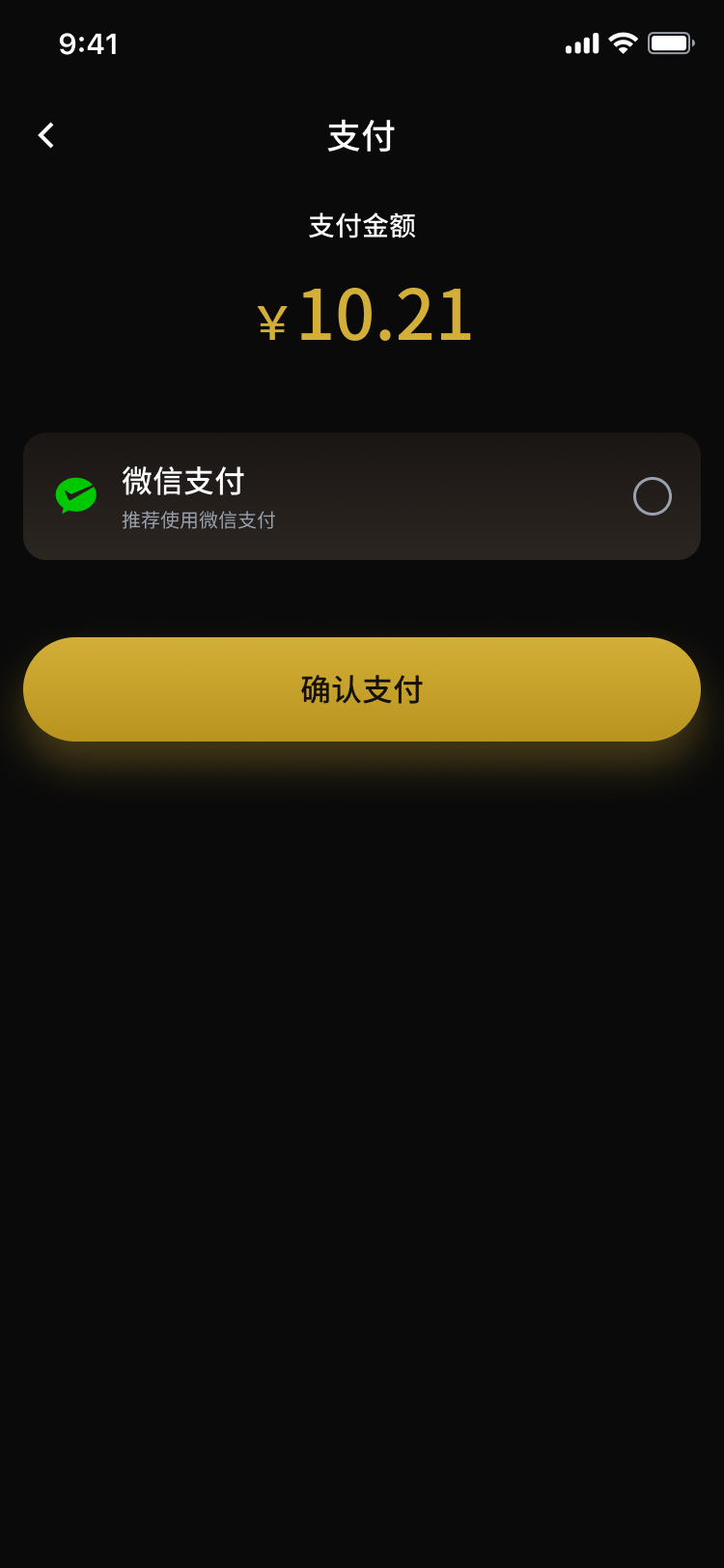724x1568 pixels.
Task: Click the 支付 page title
Action: click(x=362, y=136)
